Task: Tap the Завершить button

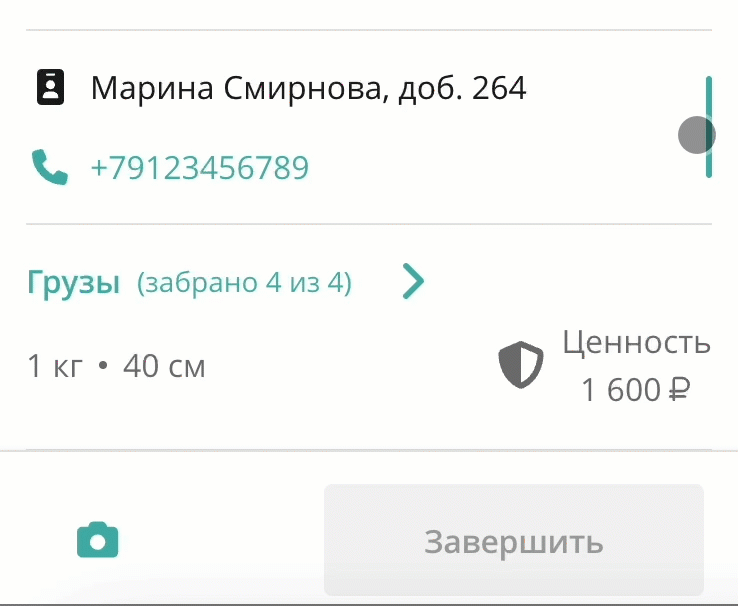Action: pos(513,541)
